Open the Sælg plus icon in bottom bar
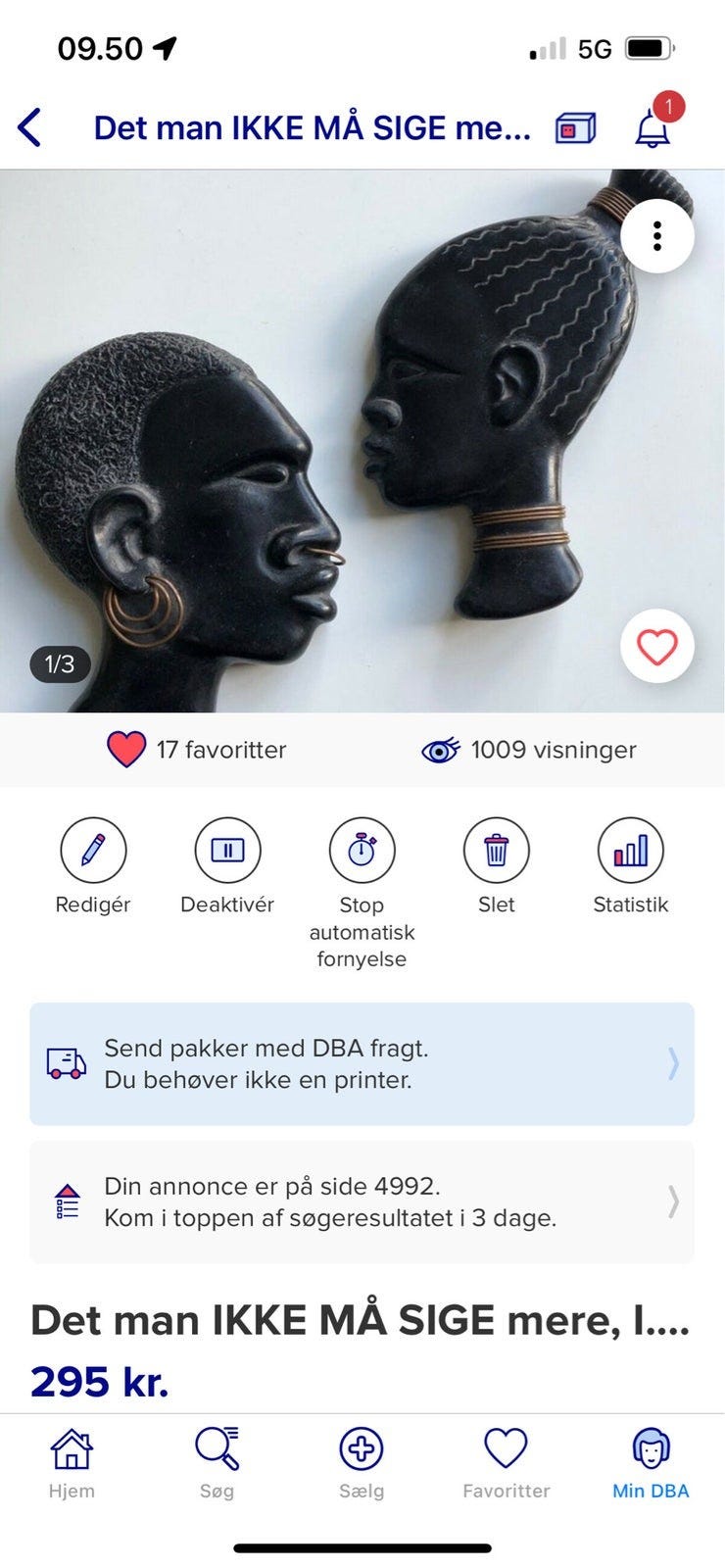725x1568 pixels. (362, 1447)
